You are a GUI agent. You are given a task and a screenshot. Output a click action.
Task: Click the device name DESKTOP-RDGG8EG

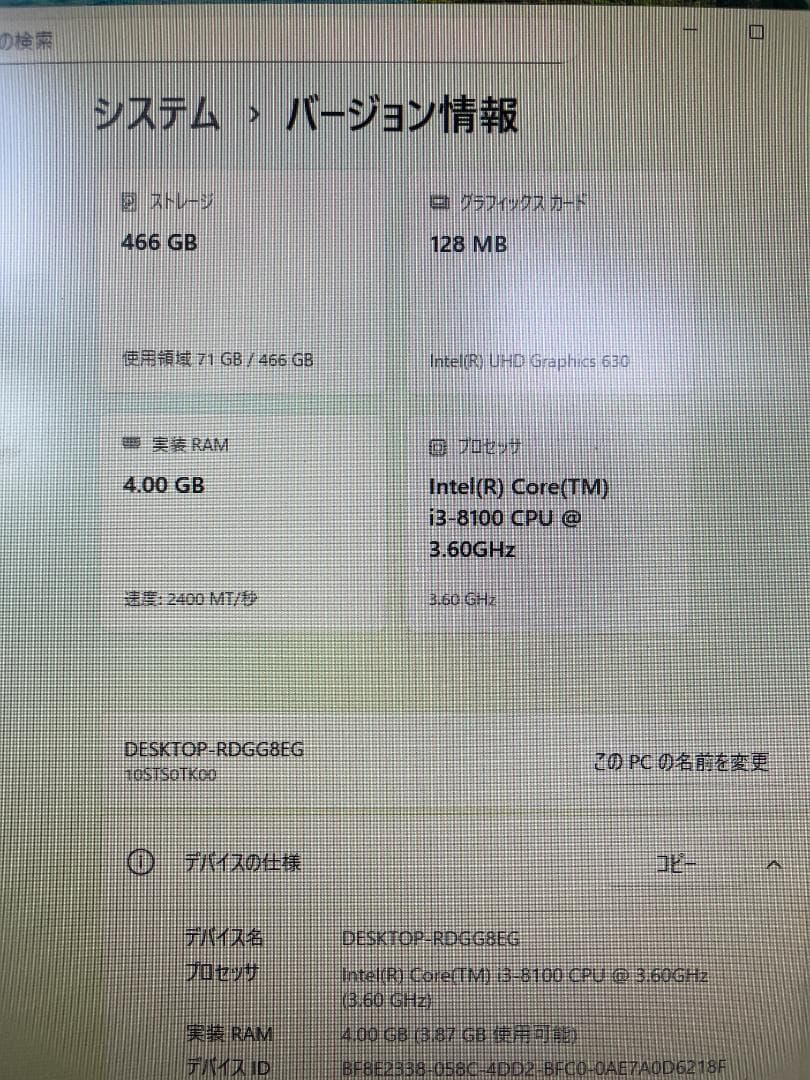click(x=212, y=749)
